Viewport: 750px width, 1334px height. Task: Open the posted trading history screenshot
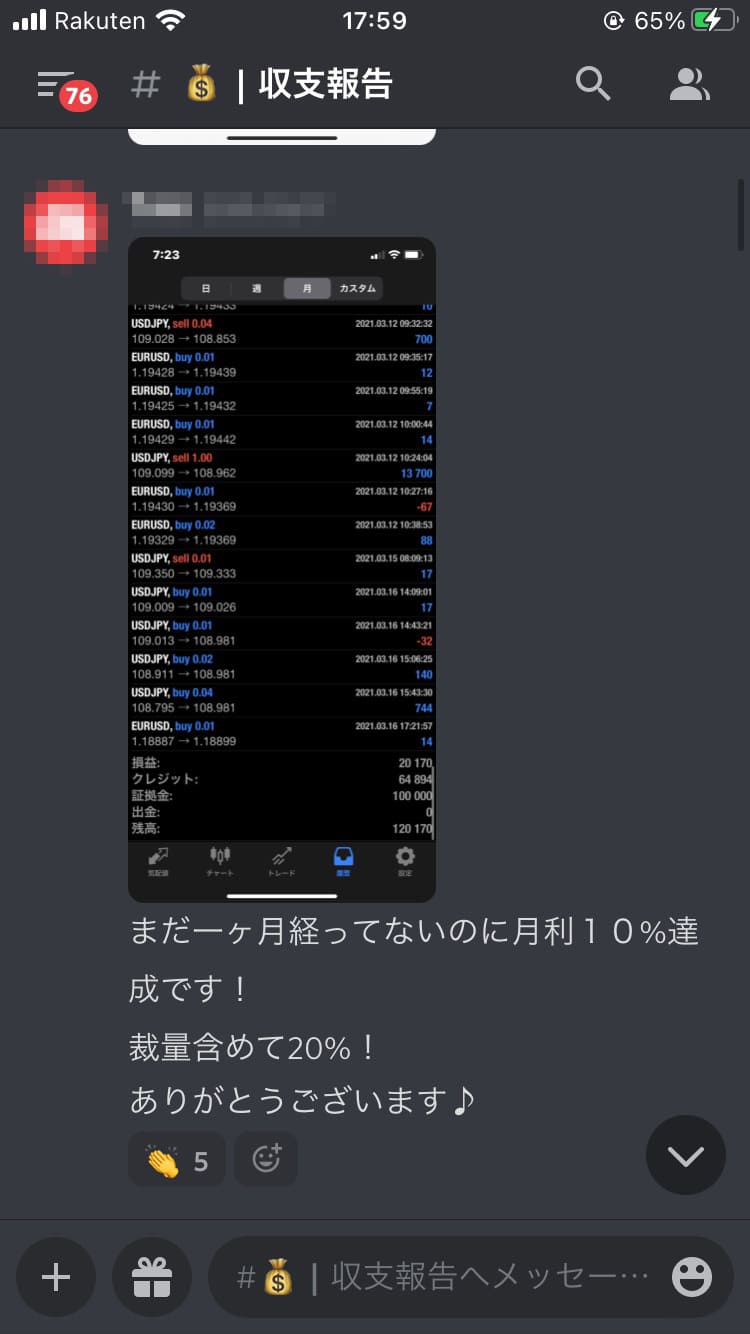(282, 570)
